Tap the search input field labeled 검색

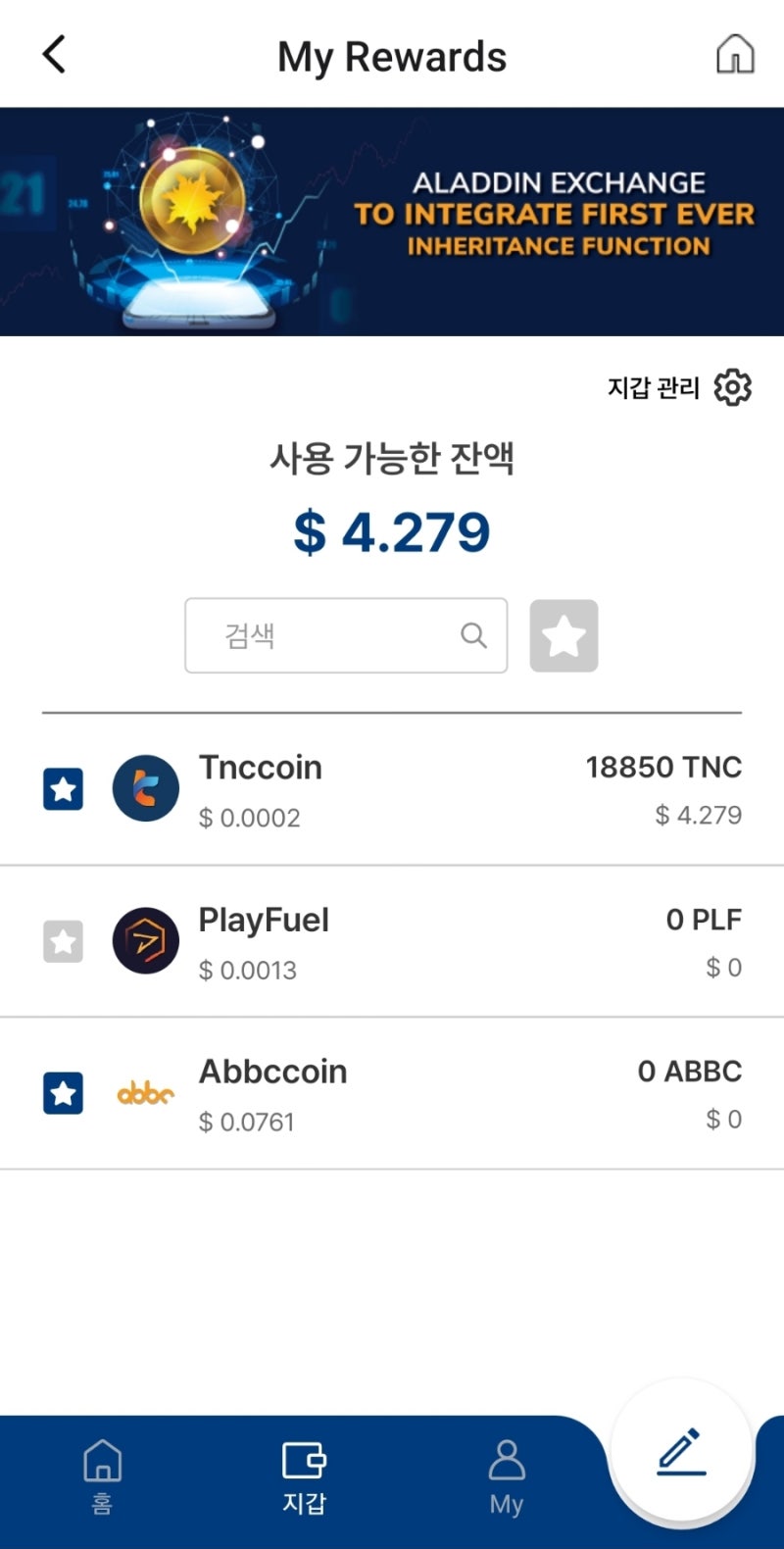coord(323,635)
